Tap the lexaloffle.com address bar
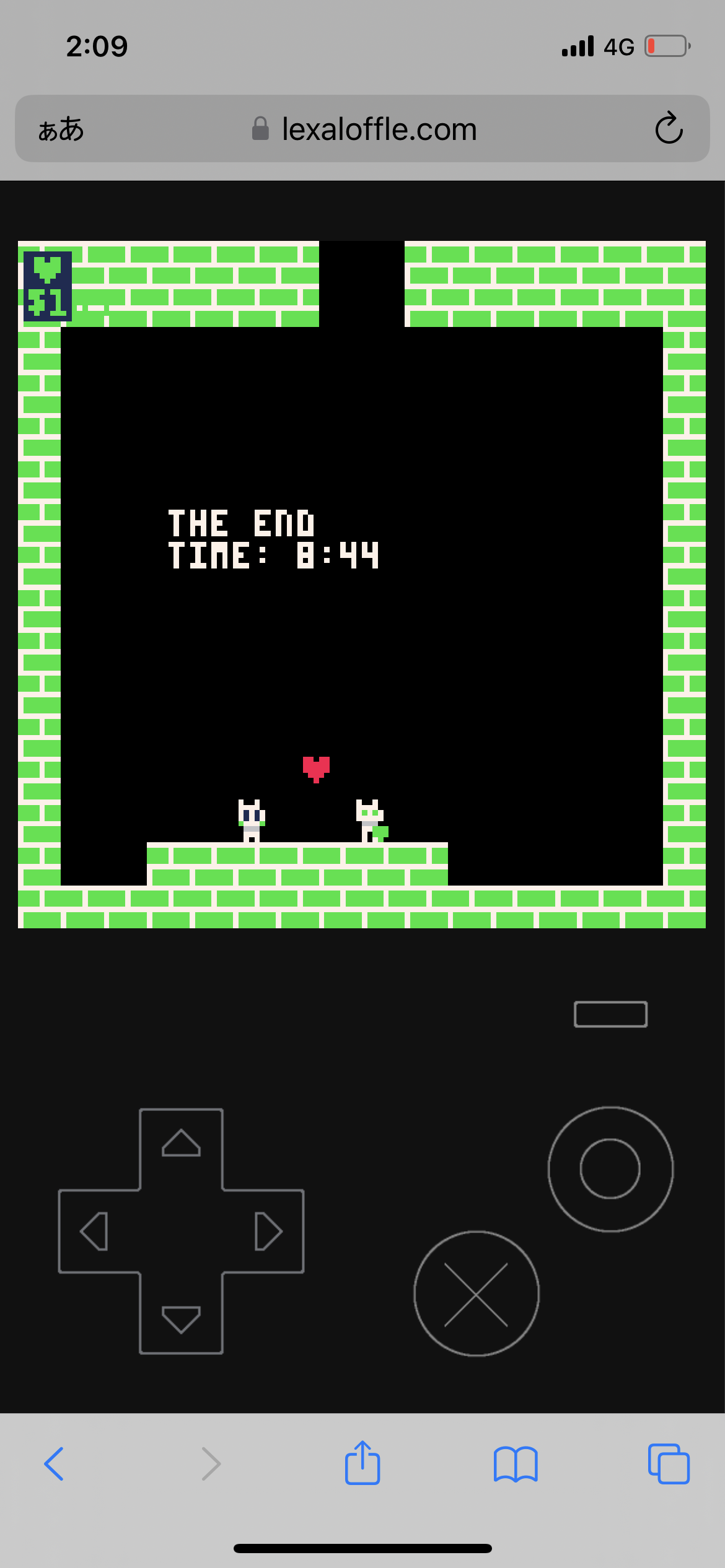 (378, 129)
